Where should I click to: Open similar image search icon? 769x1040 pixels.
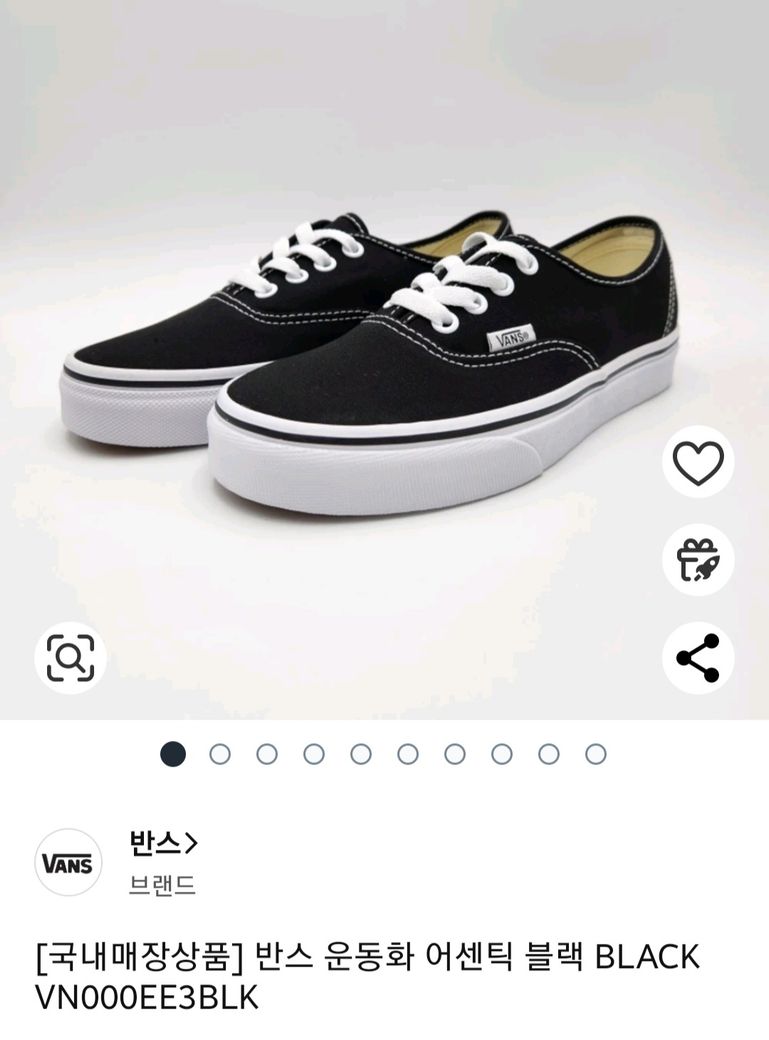(70, 658)
